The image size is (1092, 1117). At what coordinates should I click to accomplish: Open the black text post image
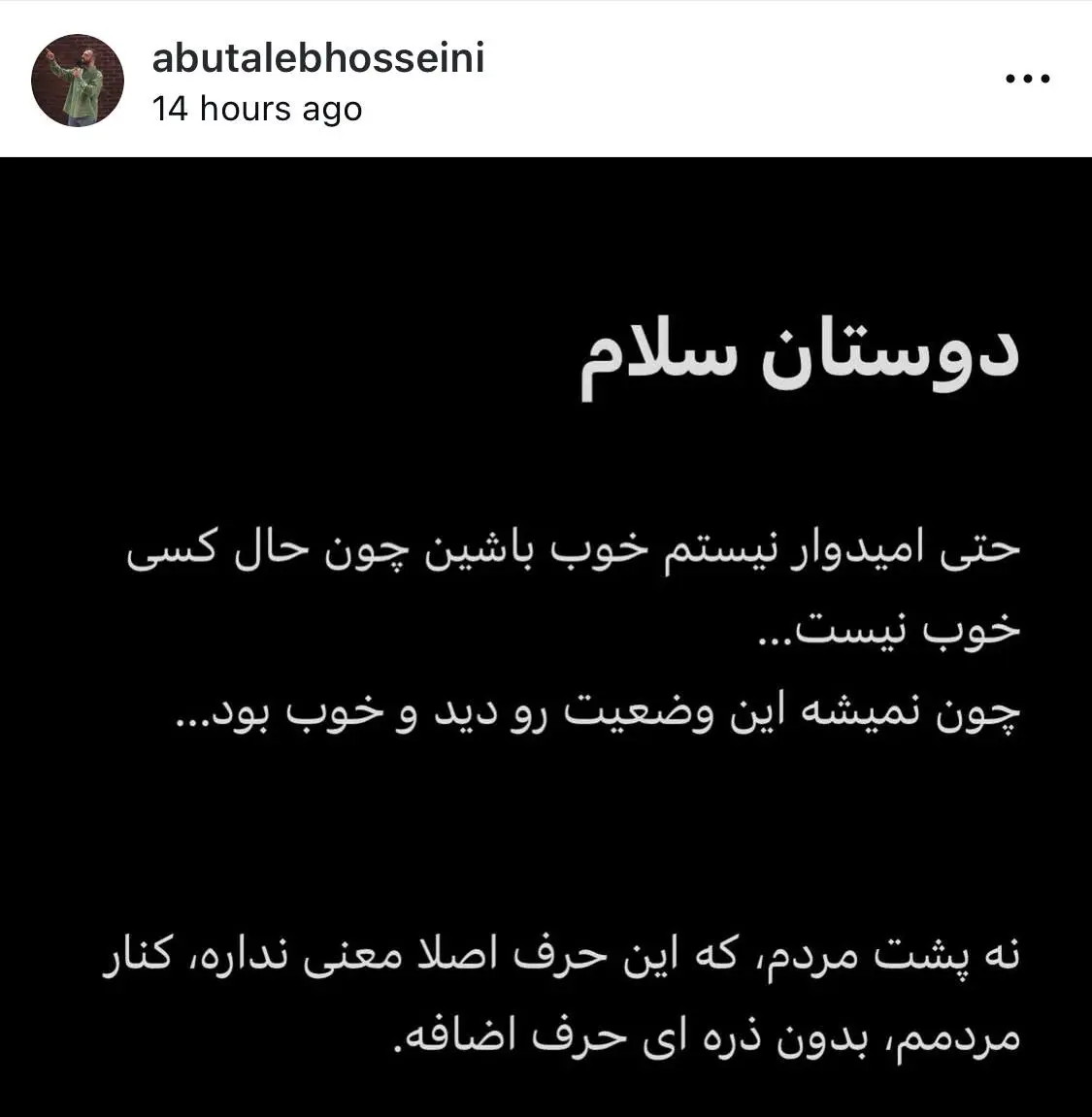coord(546,636)
